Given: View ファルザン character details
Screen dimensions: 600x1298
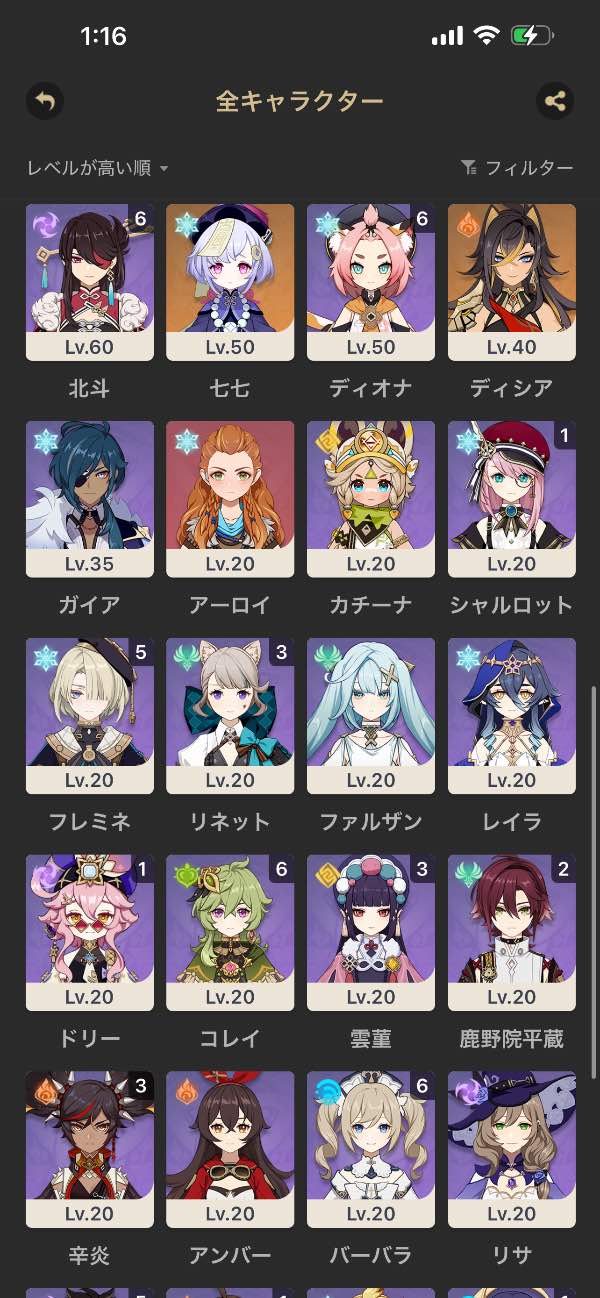Looking at the screenshot, I should 371,716.
